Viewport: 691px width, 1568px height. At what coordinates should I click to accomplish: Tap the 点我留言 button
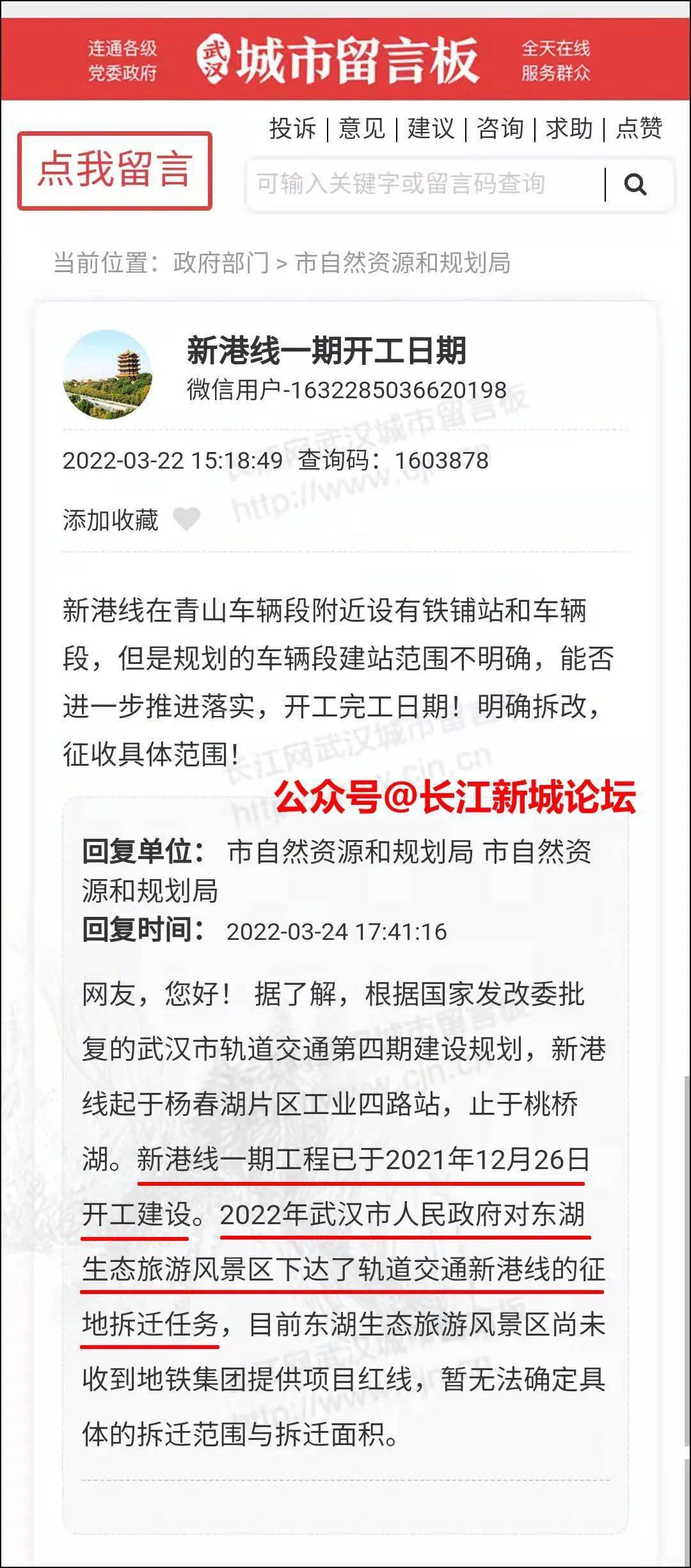tap(115, 170)
